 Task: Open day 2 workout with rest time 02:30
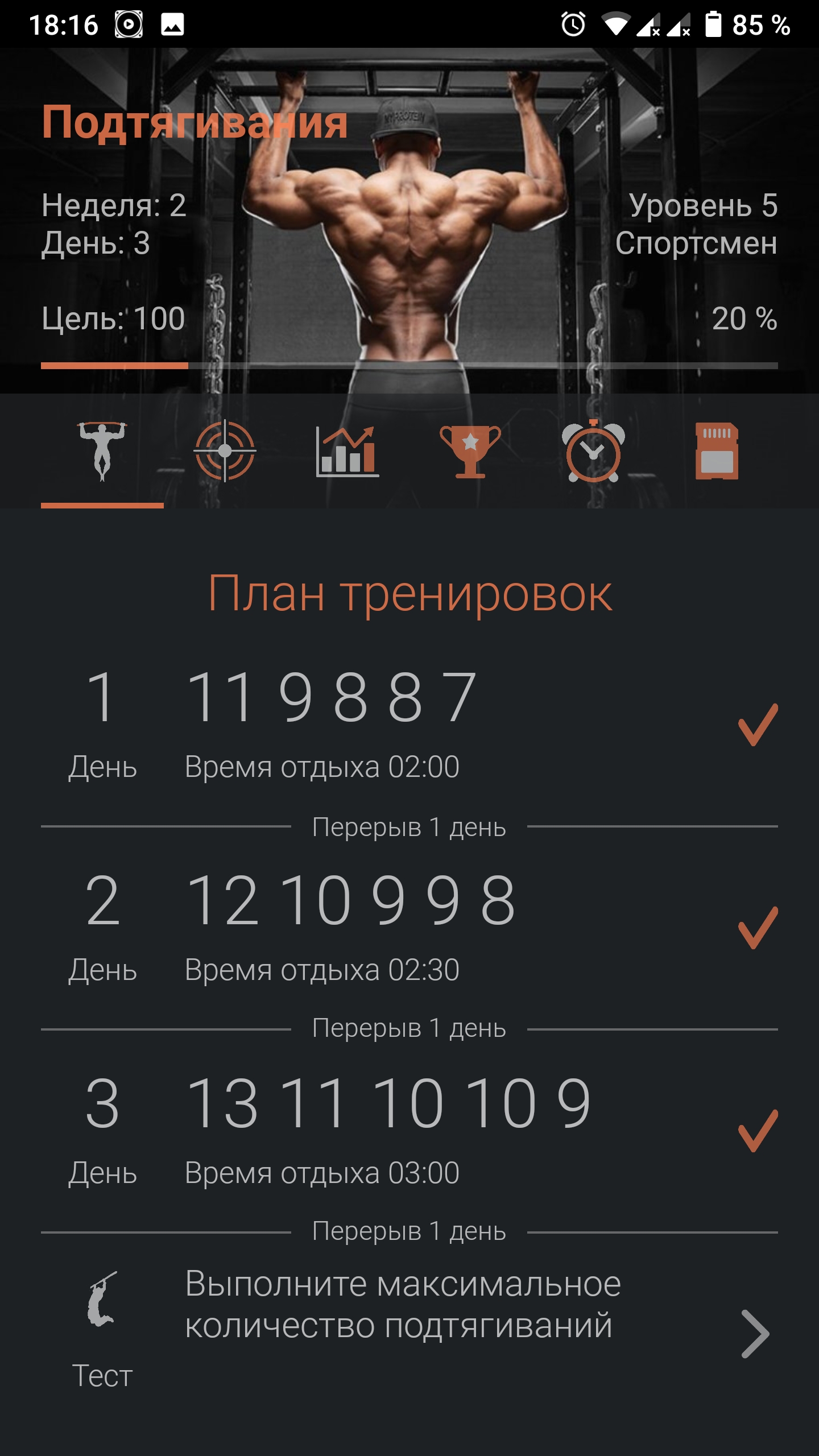tap(409, 928)
